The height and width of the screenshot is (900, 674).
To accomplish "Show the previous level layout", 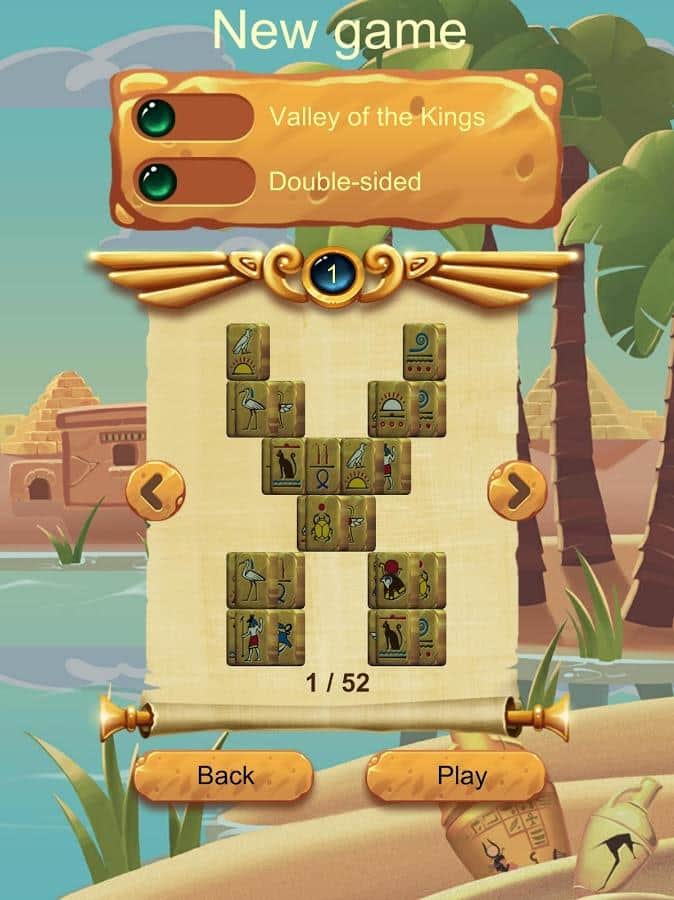I will point(156,490).
